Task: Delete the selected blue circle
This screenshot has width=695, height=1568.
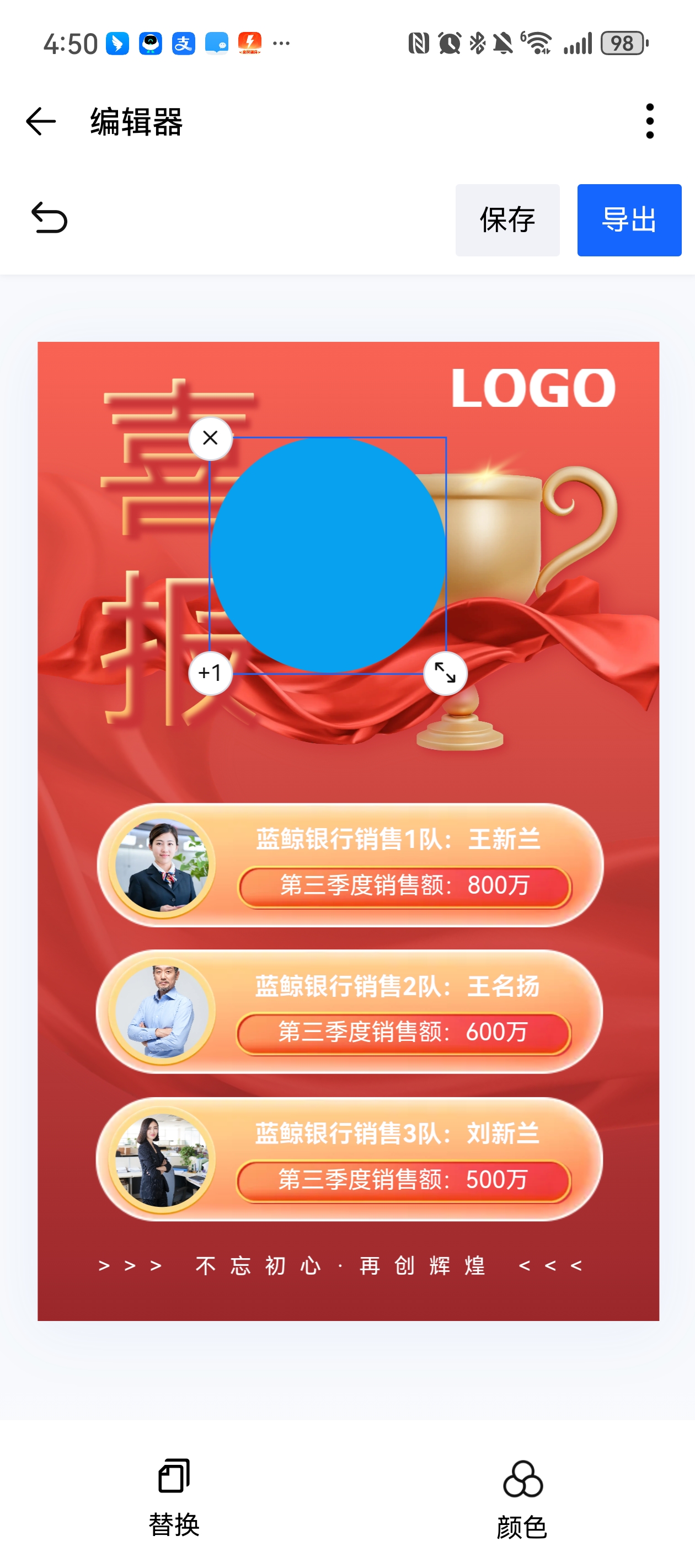Action: point(210,438)
